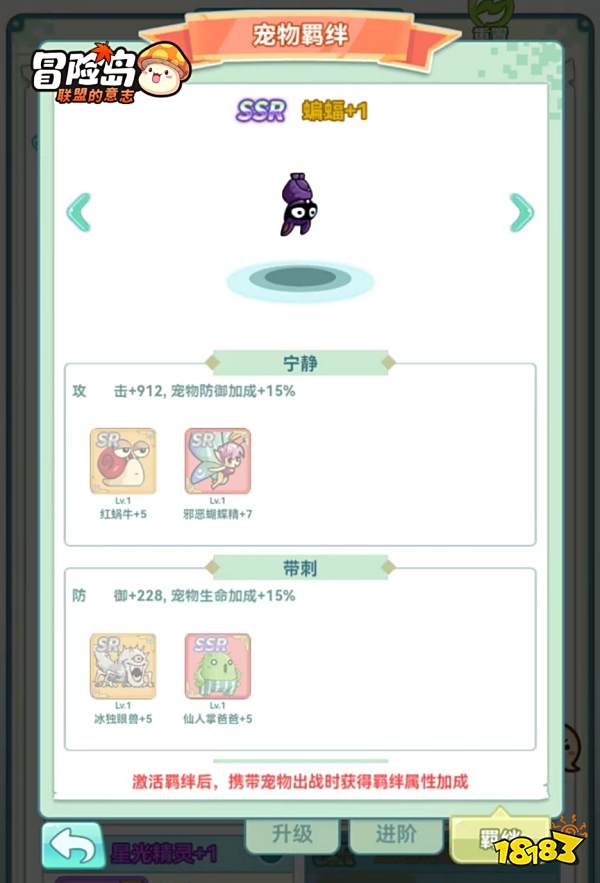Switch to the 进阶 tab
This screenshot has width=600, height=883.
click(x=396, y=834)
